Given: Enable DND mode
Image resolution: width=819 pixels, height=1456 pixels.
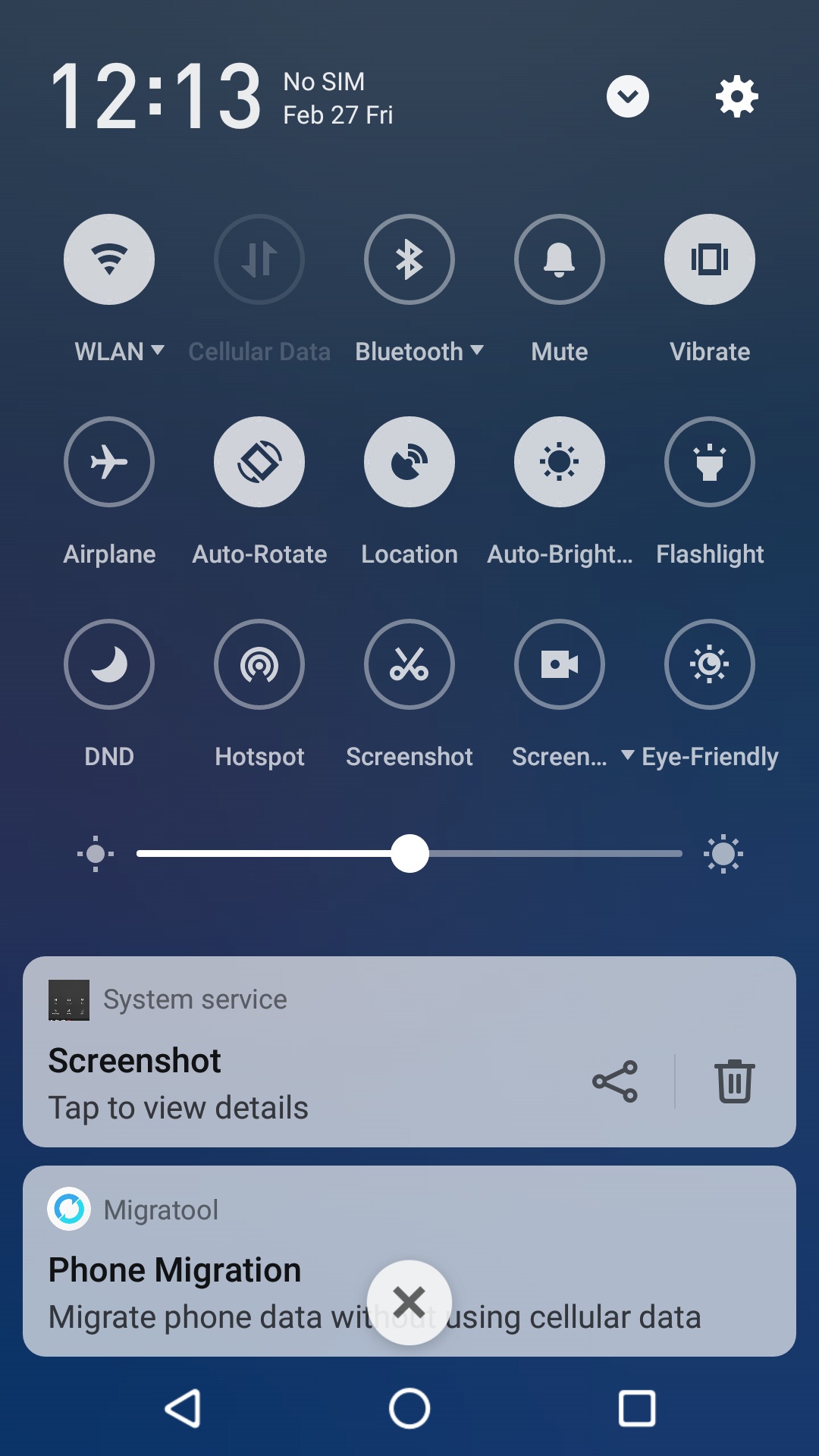Looking at the screenshot, I should point(109,664).
